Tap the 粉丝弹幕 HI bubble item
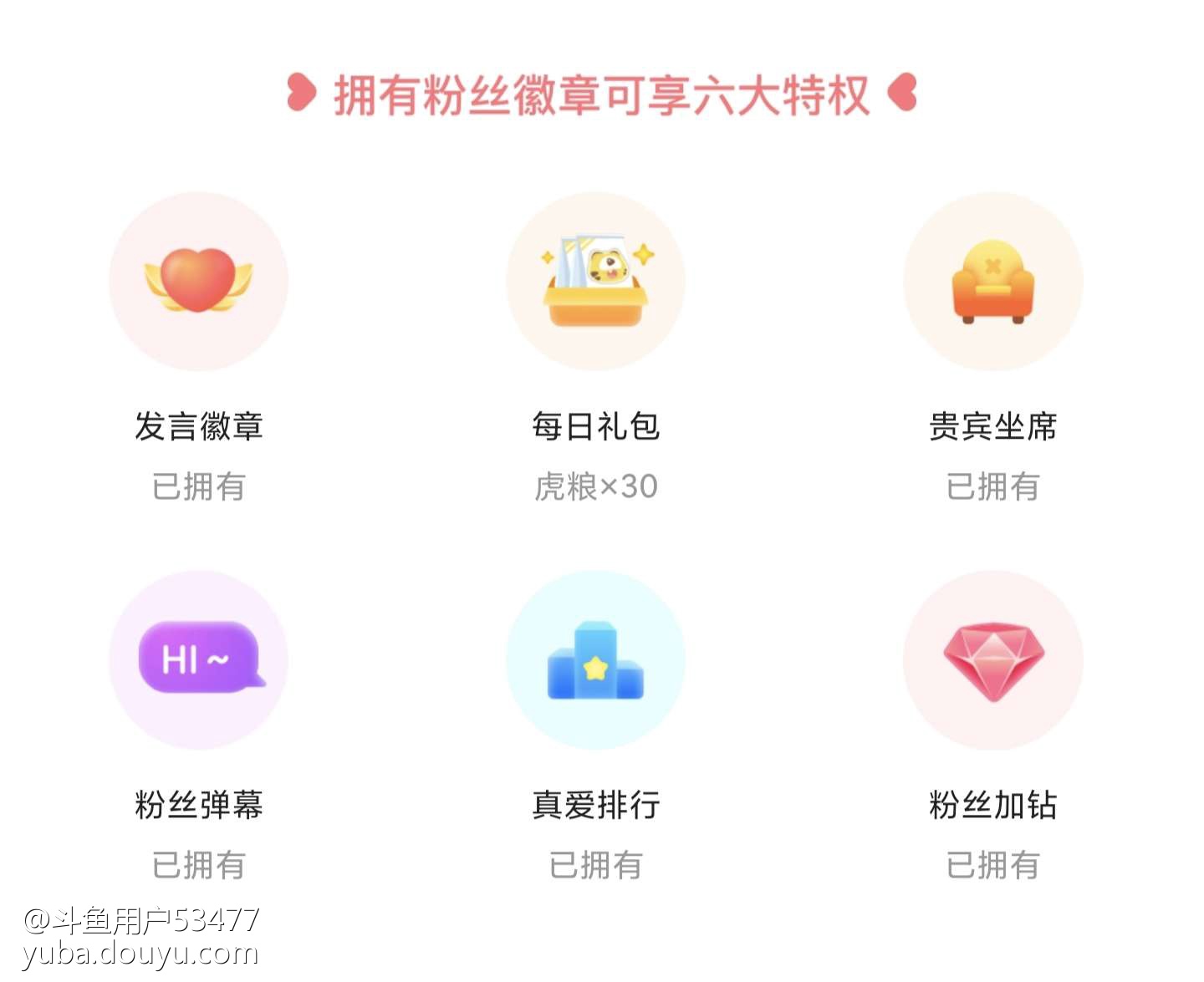This screenshot has width=1204, height=982. click(198, 660)
